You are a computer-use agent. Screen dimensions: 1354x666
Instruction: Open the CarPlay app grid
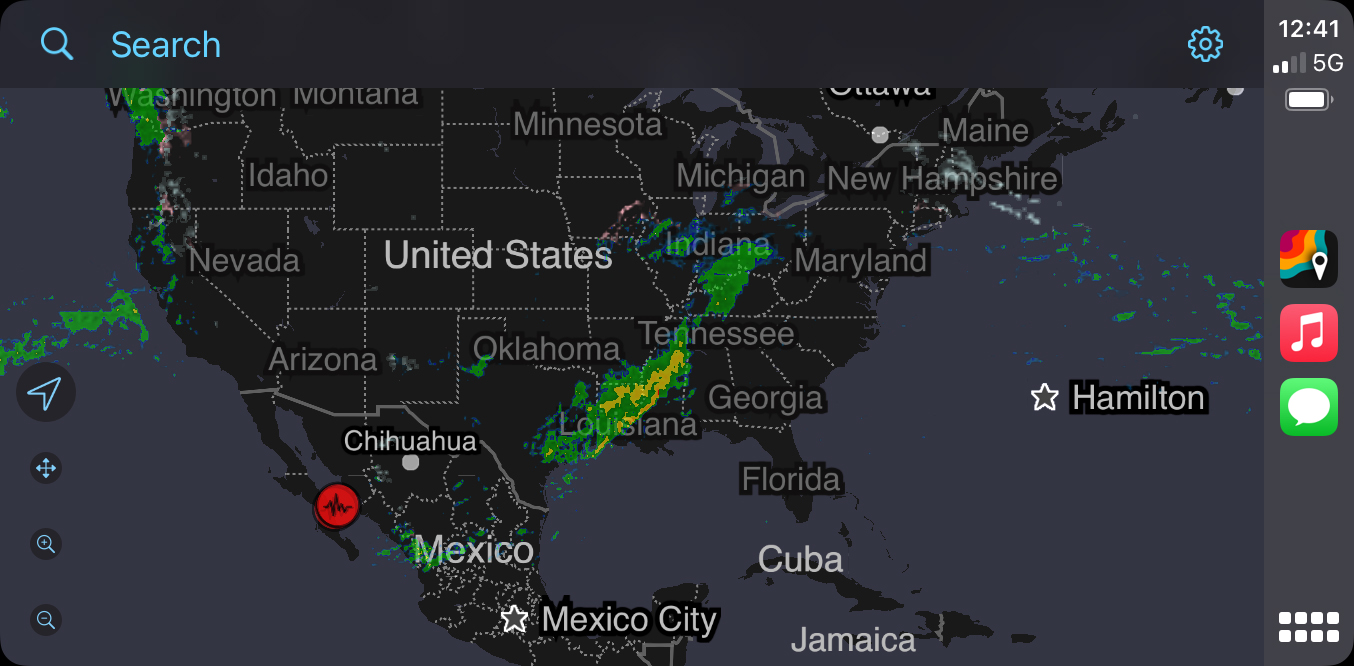point(1308,627)
